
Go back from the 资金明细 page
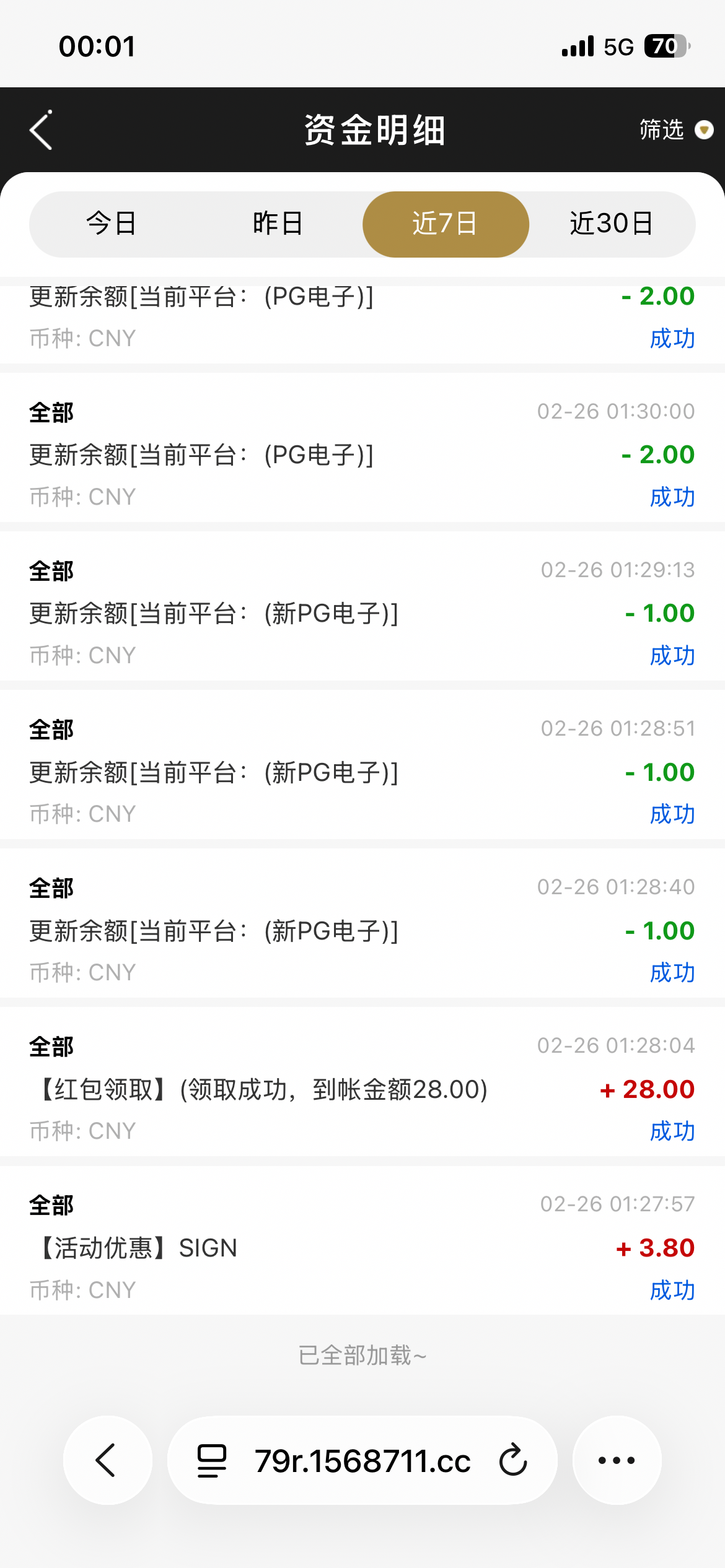tap(41, 130)
